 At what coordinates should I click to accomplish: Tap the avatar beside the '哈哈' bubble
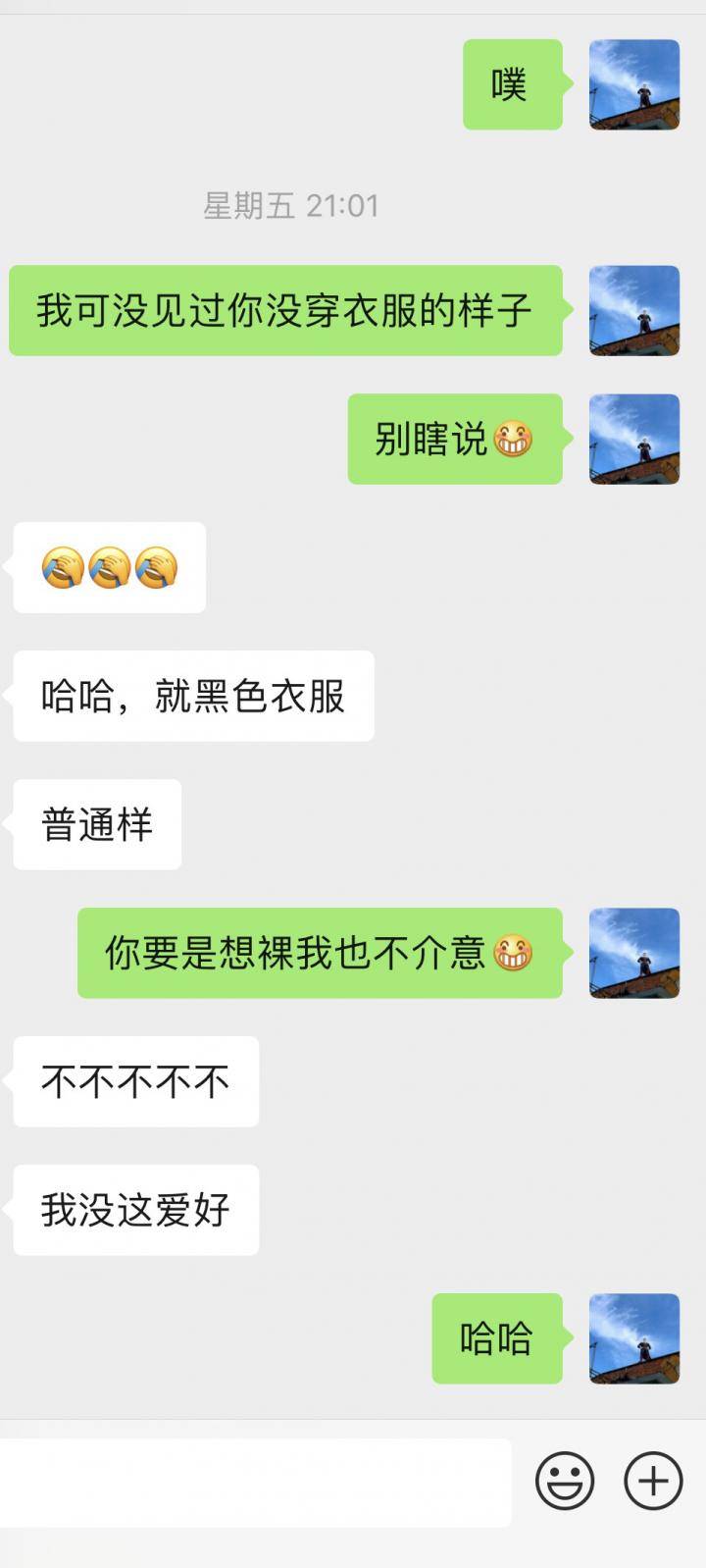(635, 1336)
